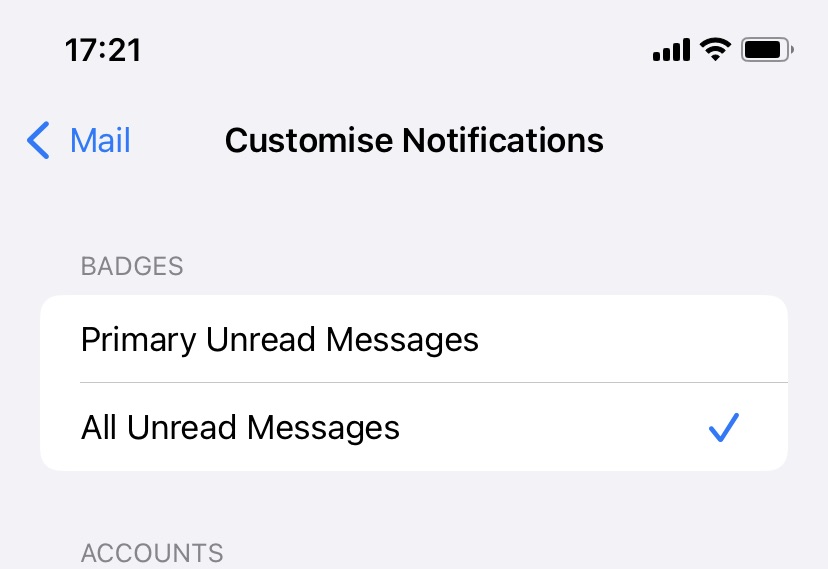Choose All Unread Messages badge option

[x=240, y=428]
